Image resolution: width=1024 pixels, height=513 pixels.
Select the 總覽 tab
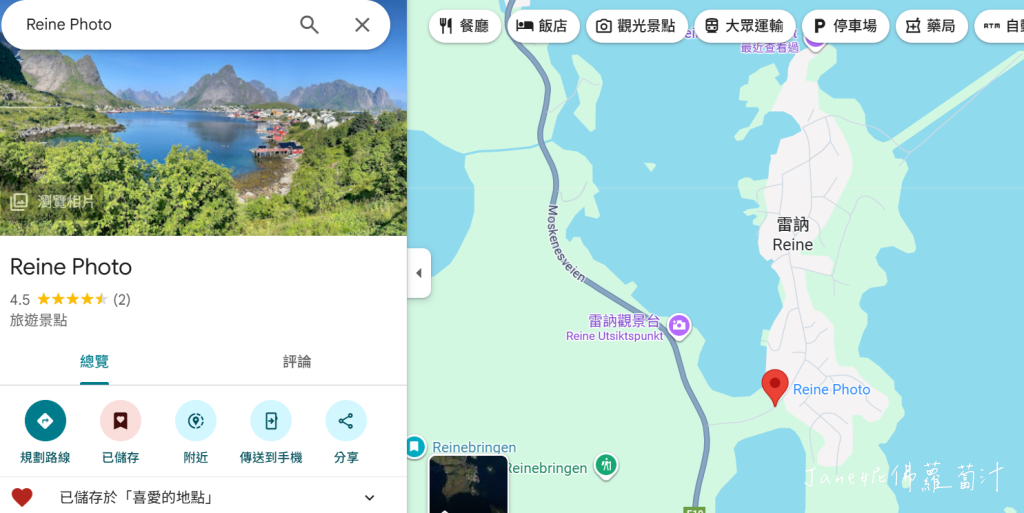[94, 362]
